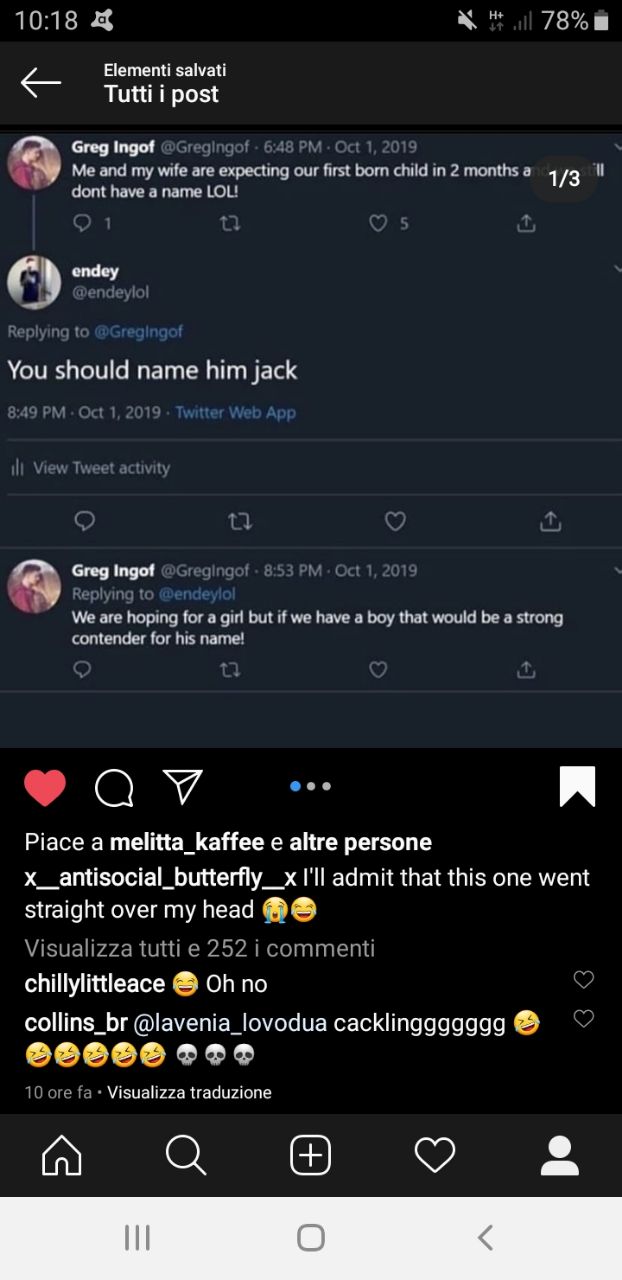Viewport: 622px width, 1280px height.
Task: Open x__antisocial_butterfly__x profile
Action: [160, 877]
